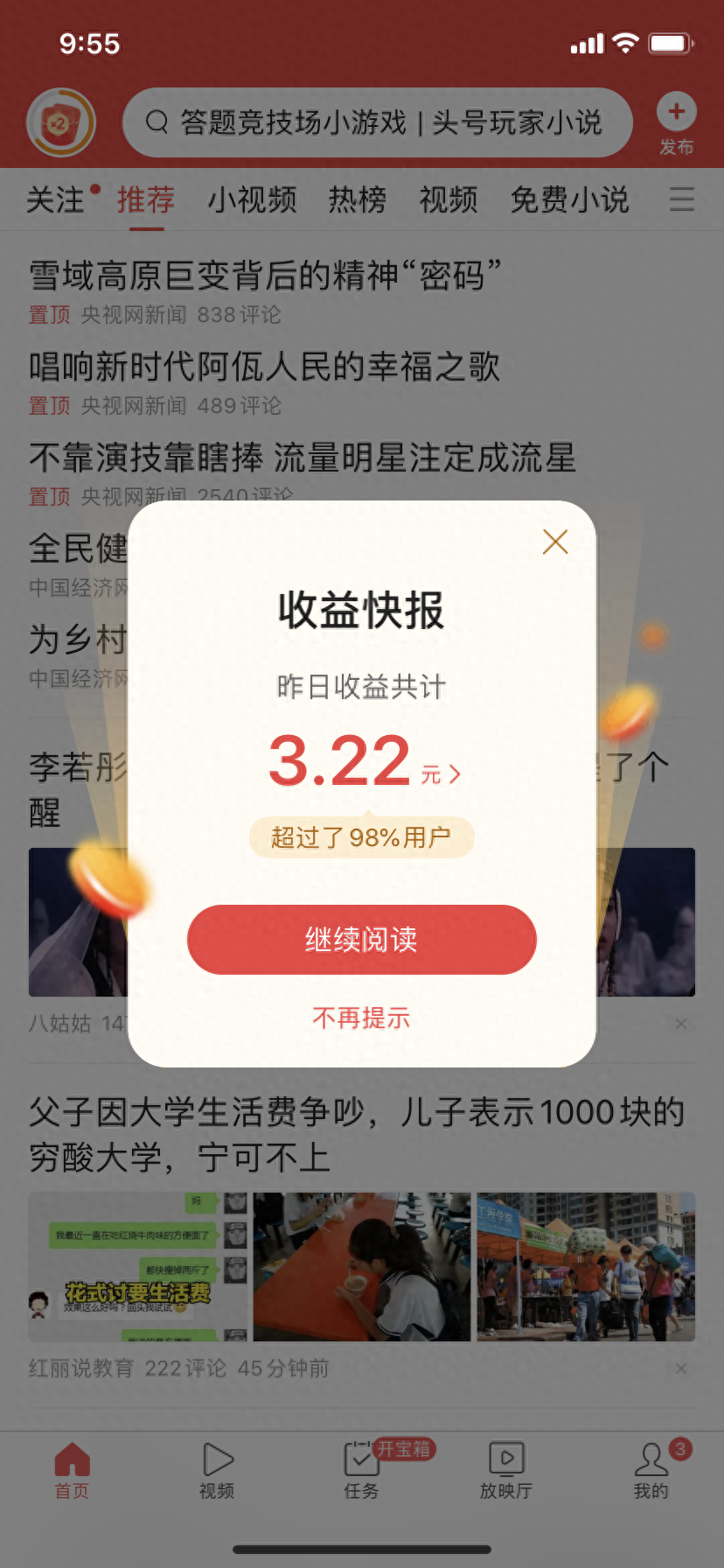This screenshot has height=1568, width=724.
Task: Open the search box with 答题竞技场小游戏
Action: [x=377, y=122]
